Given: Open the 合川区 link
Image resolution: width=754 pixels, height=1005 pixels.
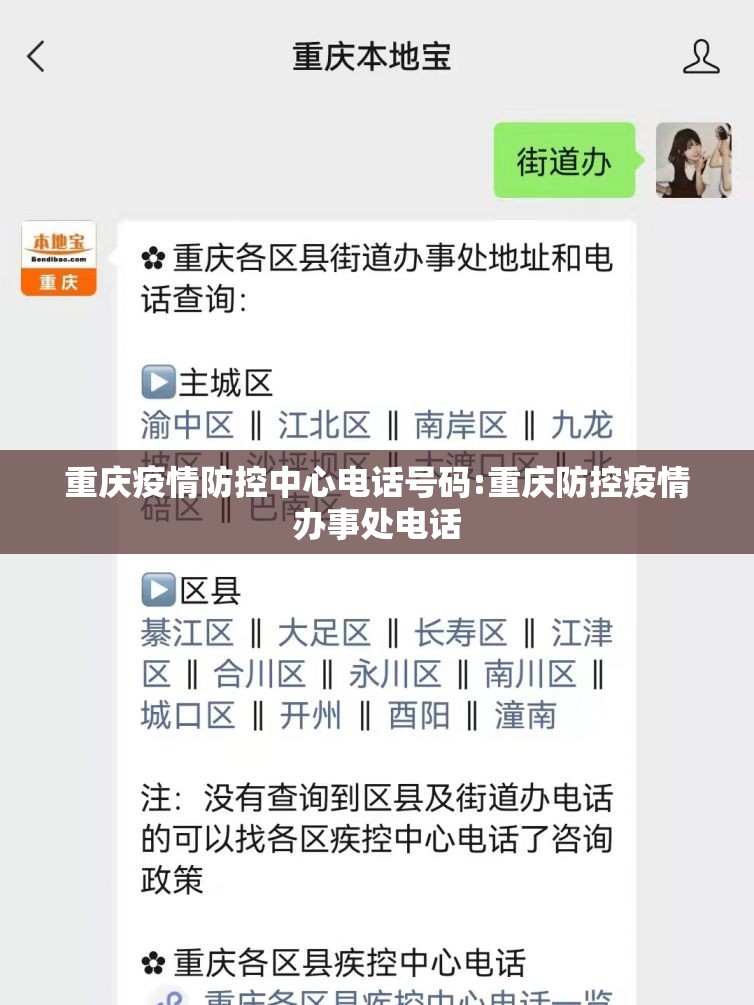Looking at the screenshot, I should pos(259,674).
